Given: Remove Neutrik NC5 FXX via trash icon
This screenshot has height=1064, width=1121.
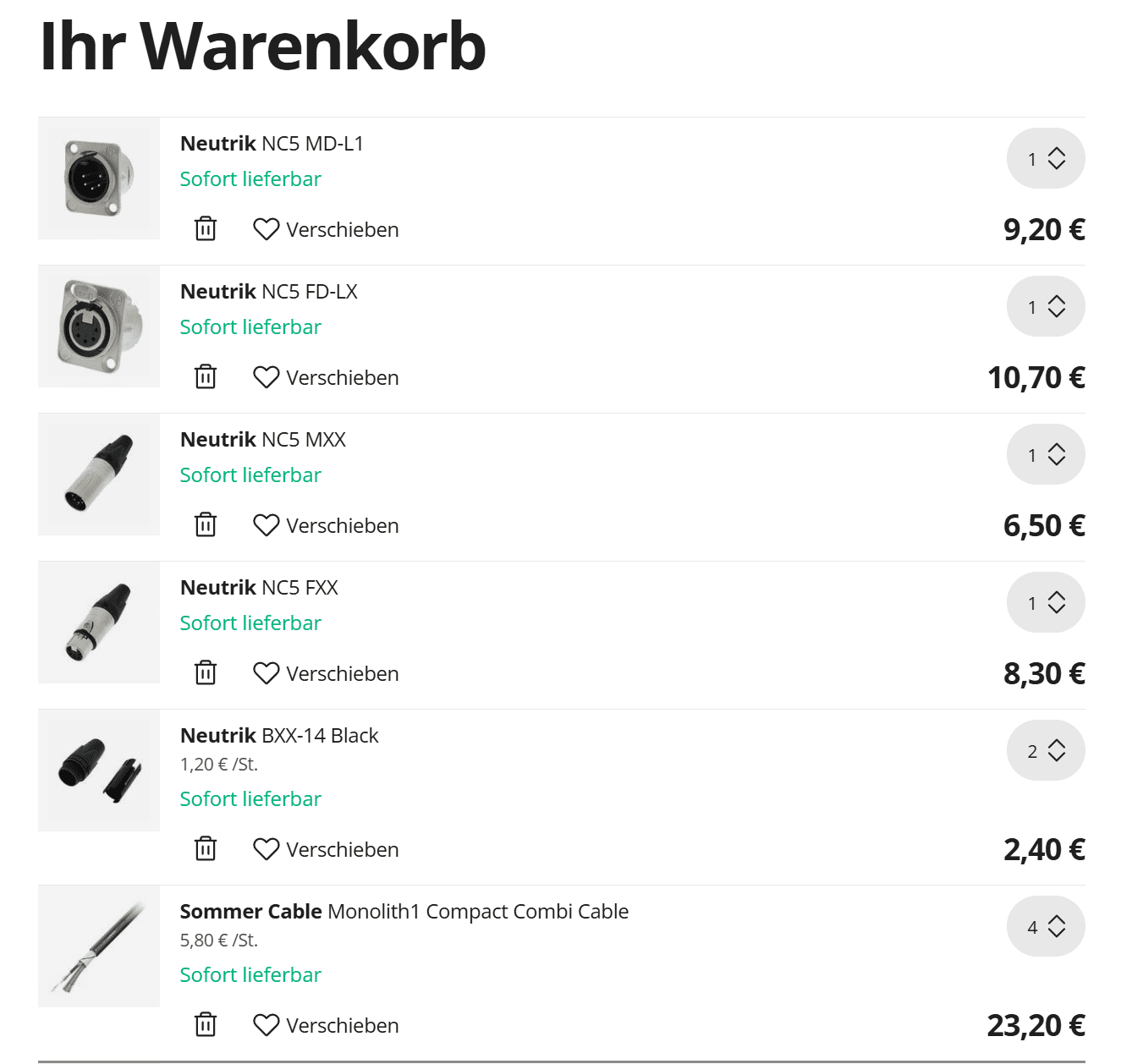Looking at the screenshot, I should coord(206,673).
